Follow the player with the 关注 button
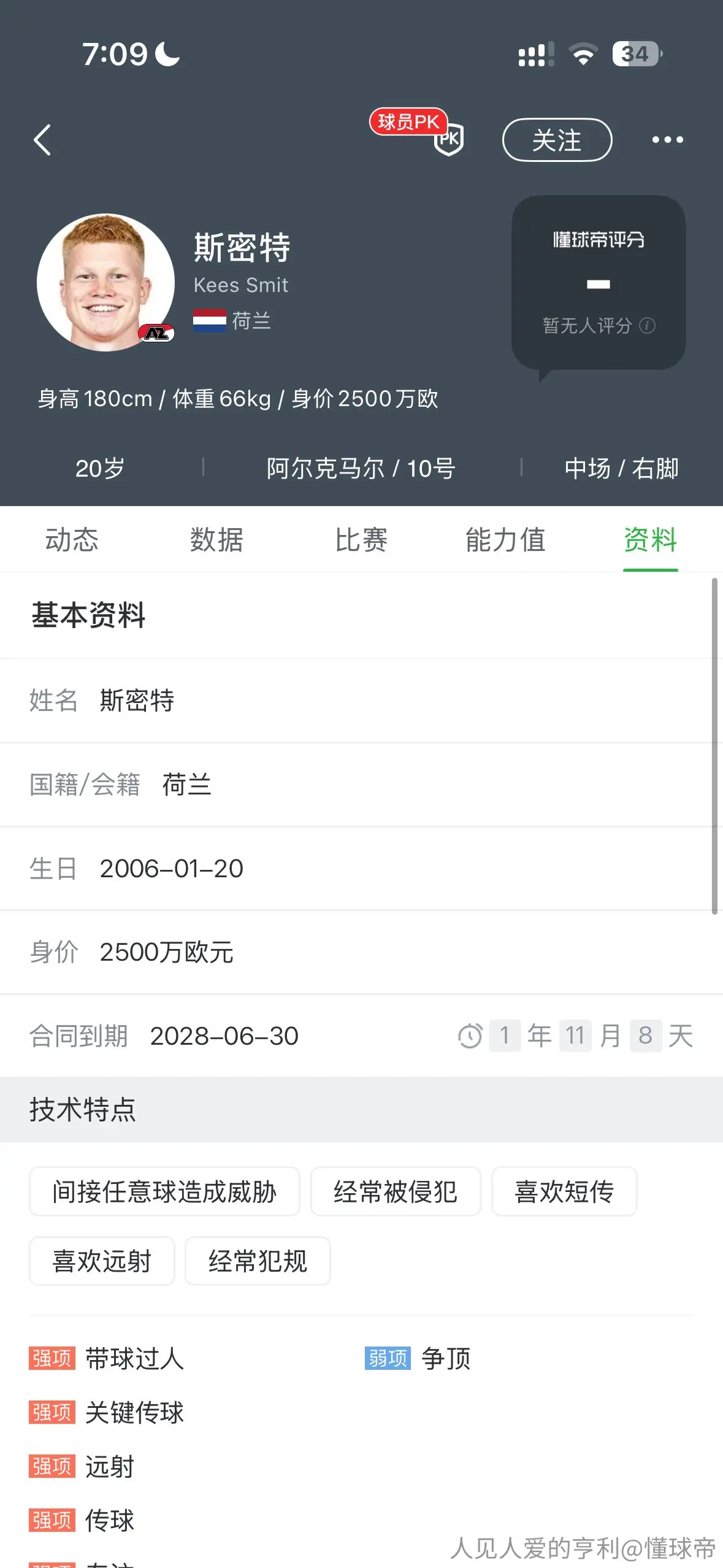 click(557, 140)
